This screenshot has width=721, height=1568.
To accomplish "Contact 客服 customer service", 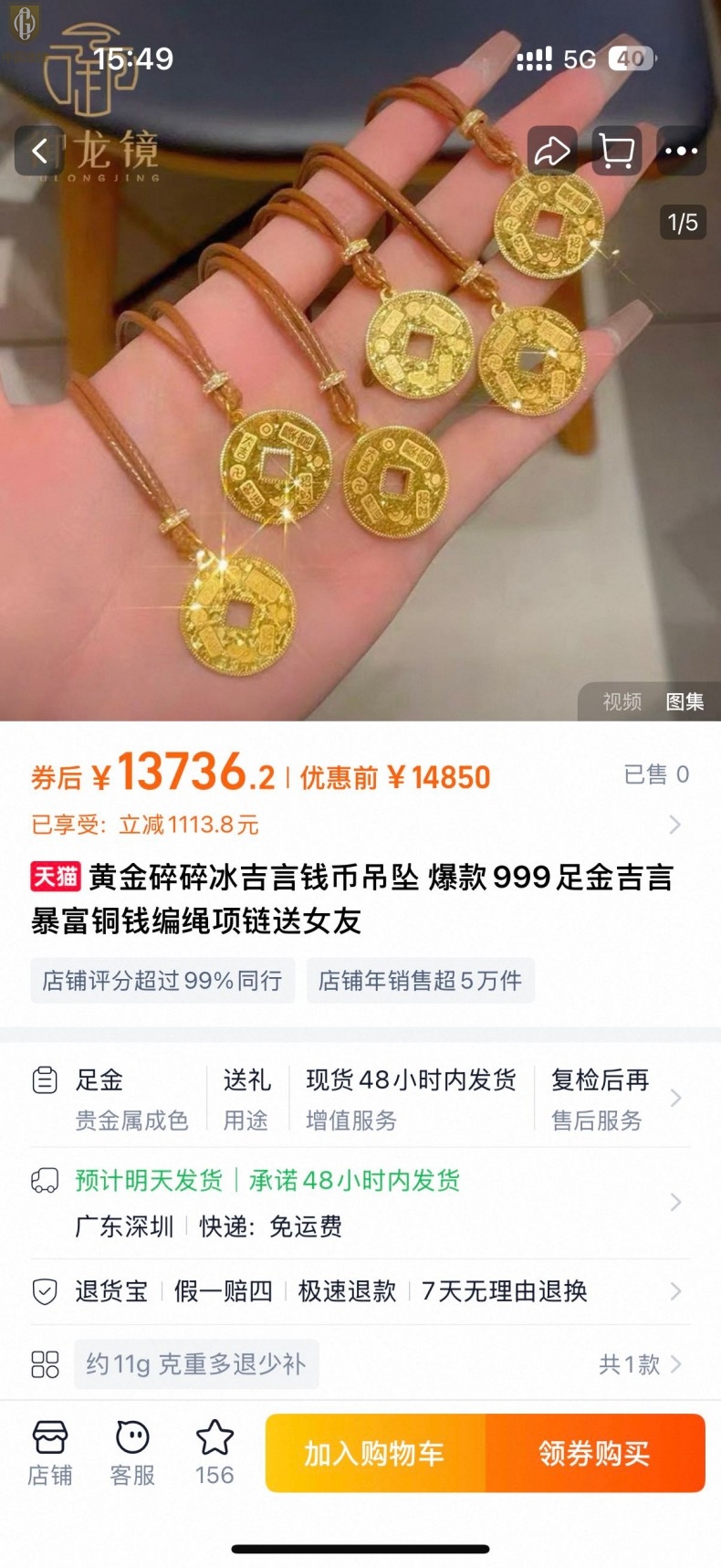I will [132, 1452].
